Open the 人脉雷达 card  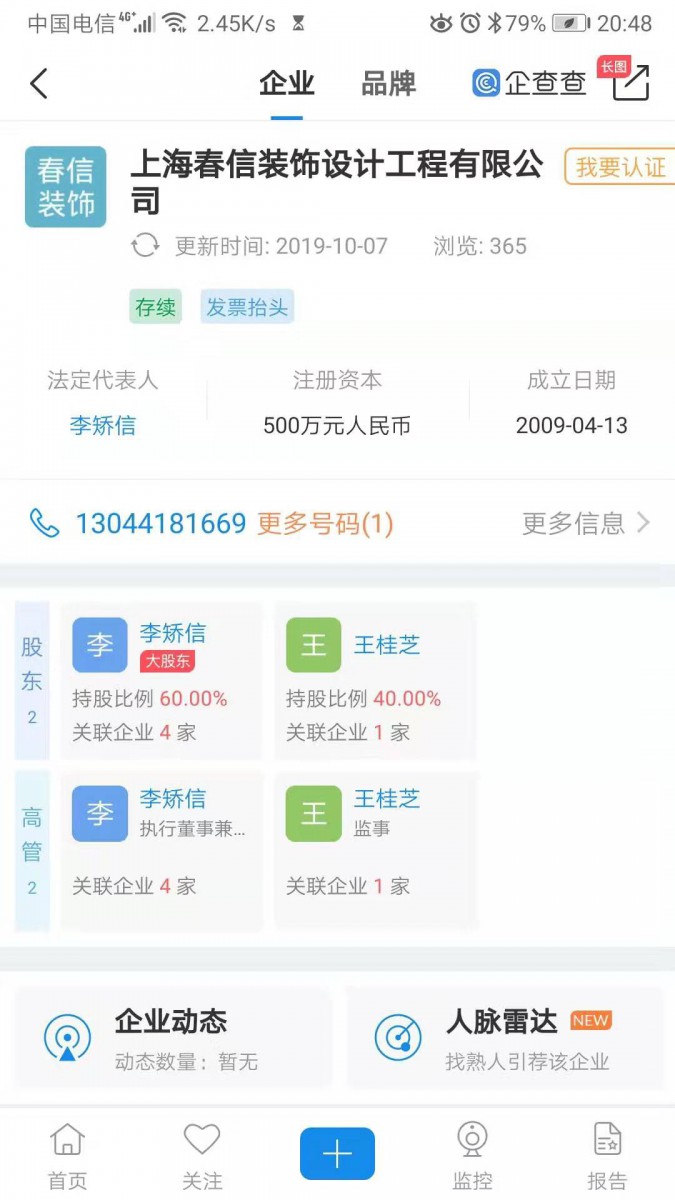pos(504,1038)
